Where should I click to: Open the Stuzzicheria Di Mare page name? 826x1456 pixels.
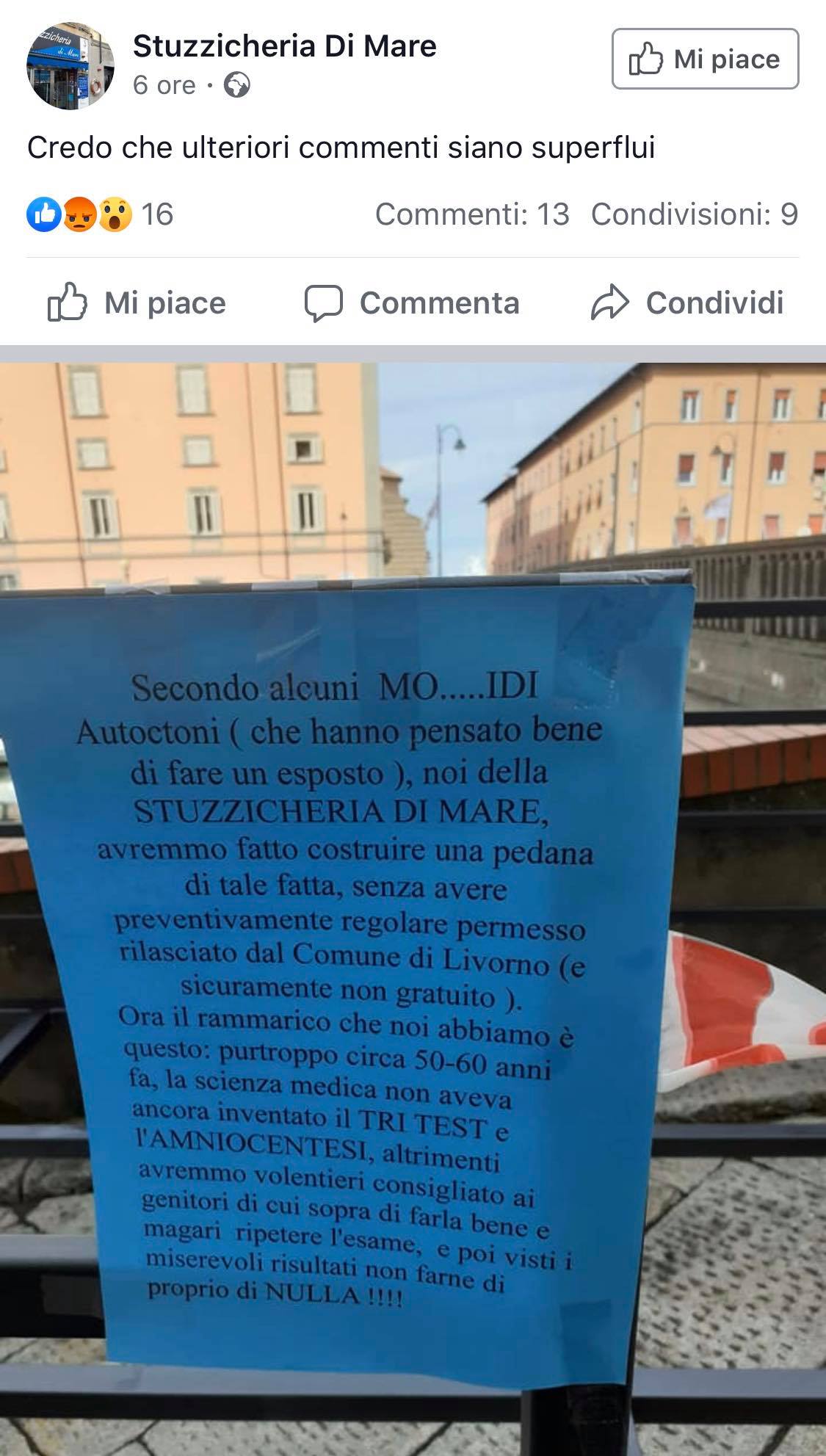pos(284,46)
